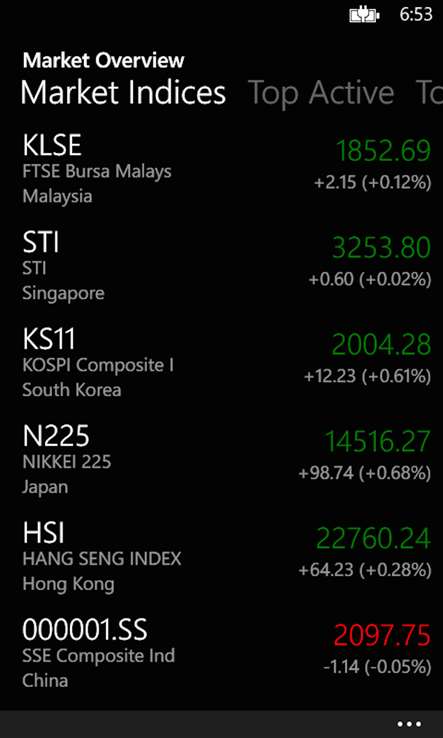Open the HSI Hang Seng Index
This screenshot has height=738, width=443.
pyautogui.click(x=226, y=558)
